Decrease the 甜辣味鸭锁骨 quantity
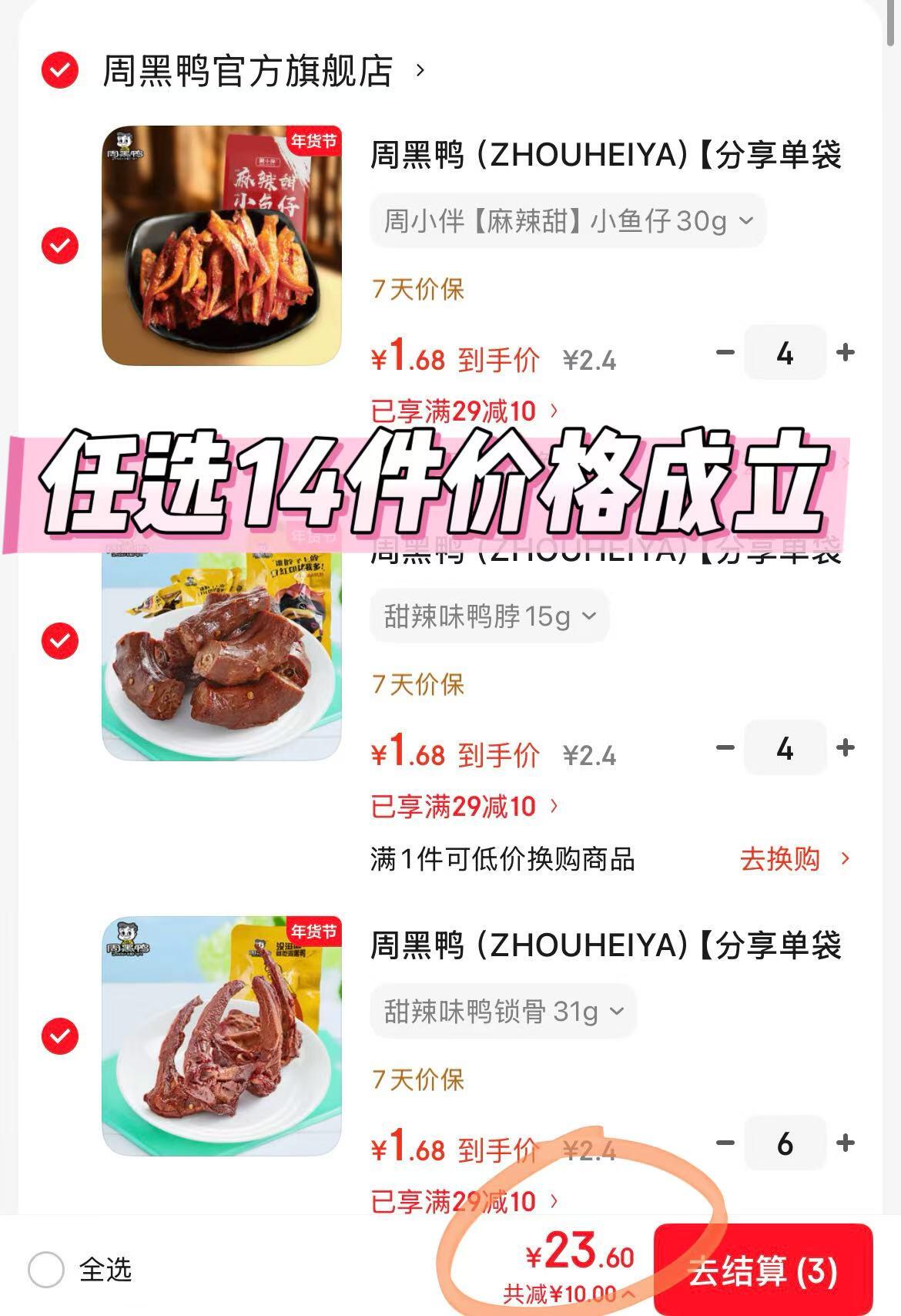This screenshot has height=1316, width=901. (725, 1143)
